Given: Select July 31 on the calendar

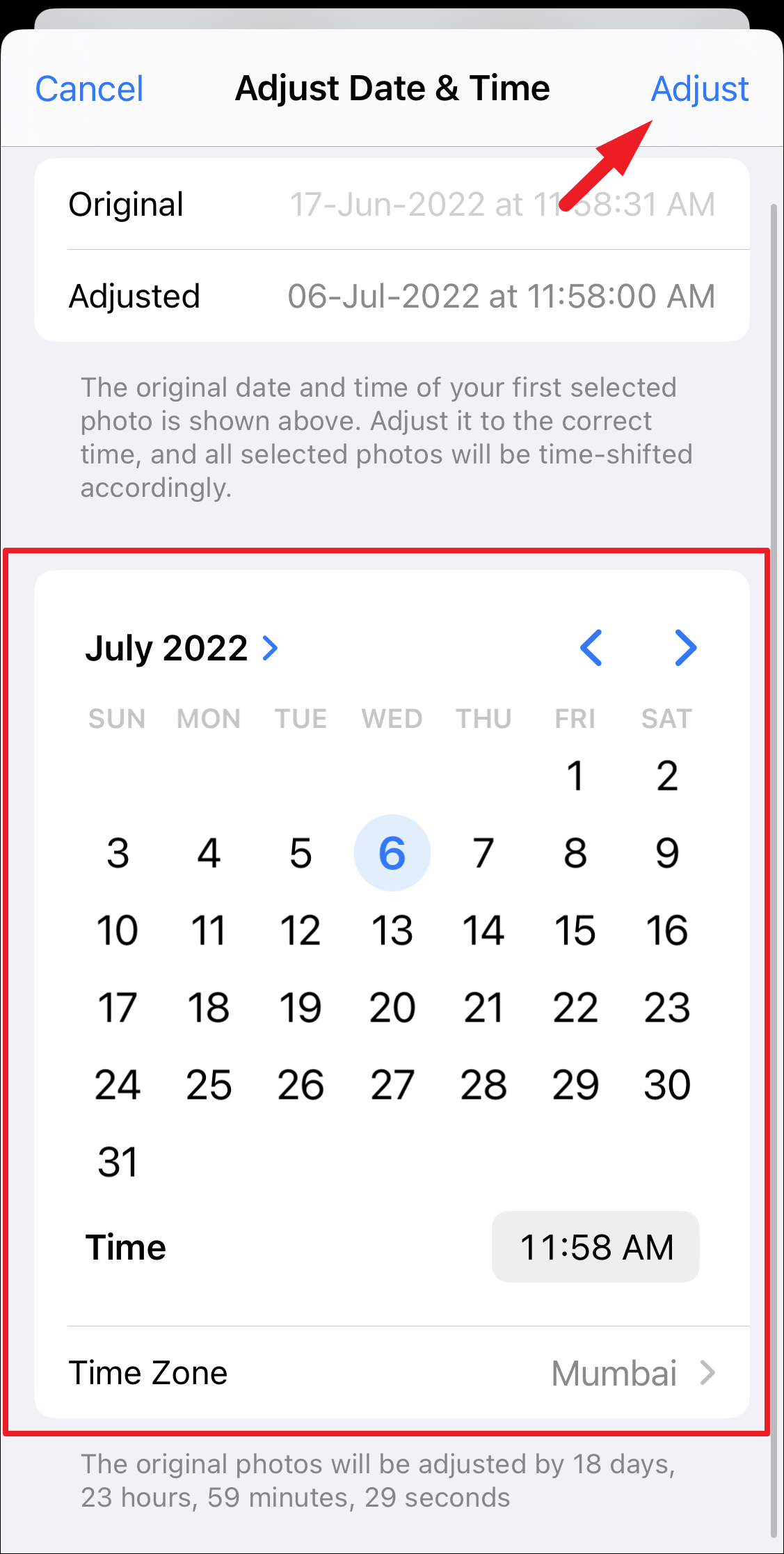Looking at the screenshot, I should coord(118,1162).
